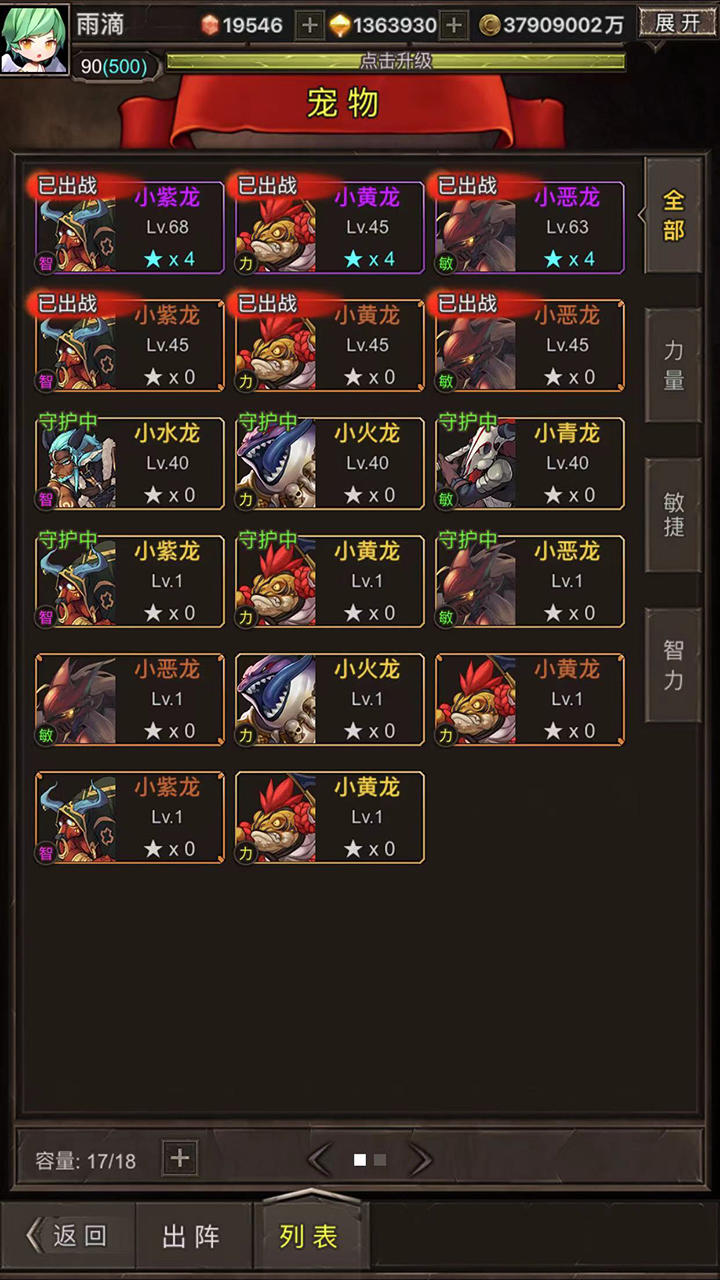The height and width of the screenshot is (1280, 720).
Task: Go to the next pet page arrow
Action: (x=421, y=1160)
